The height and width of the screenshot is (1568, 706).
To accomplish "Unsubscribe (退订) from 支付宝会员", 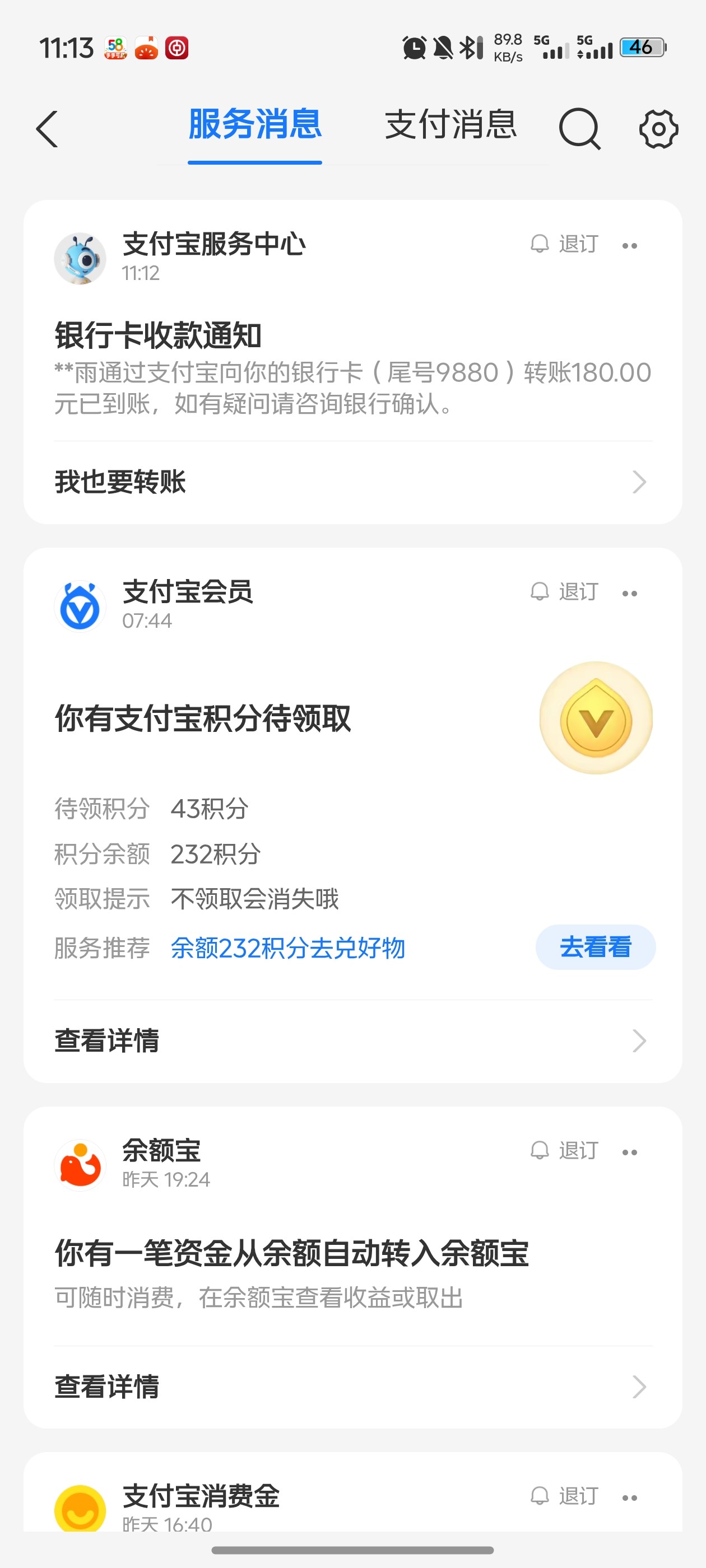I will point(565,592).
